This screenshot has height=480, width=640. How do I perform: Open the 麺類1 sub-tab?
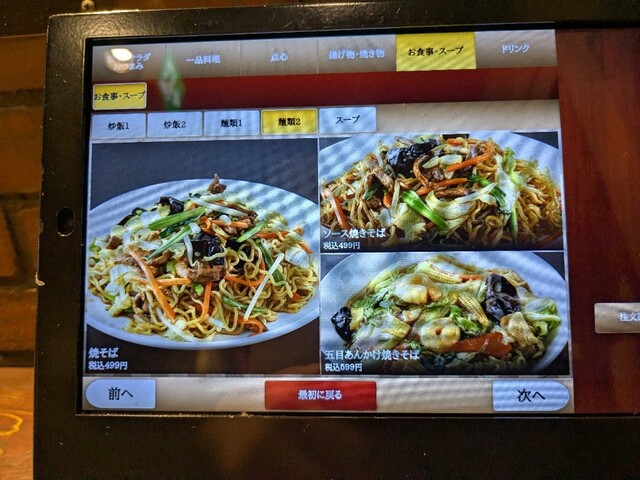point(231,124)
